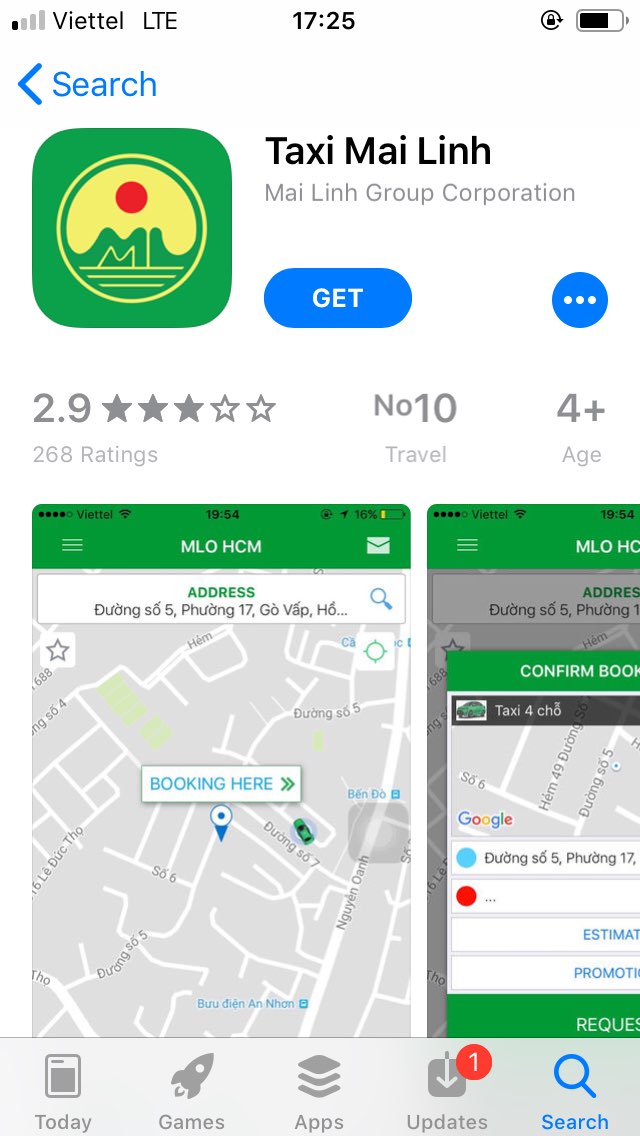Image resolution: width=640 pixels, height=1136 pixels.
Task: Open the more options ellipsis button
Action: (579, 299)
